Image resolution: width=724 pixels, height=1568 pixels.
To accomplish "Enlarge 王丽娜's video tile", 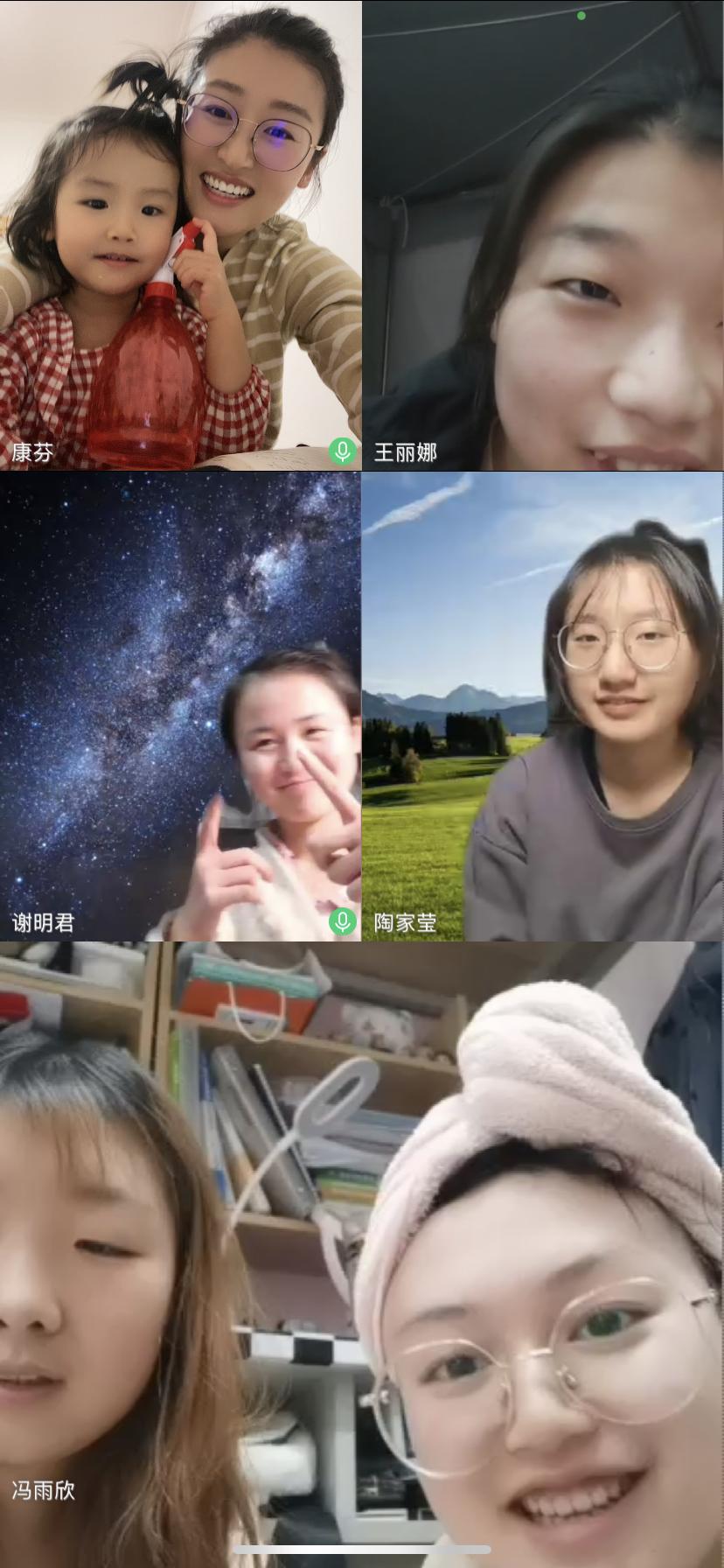I will 543,234.
